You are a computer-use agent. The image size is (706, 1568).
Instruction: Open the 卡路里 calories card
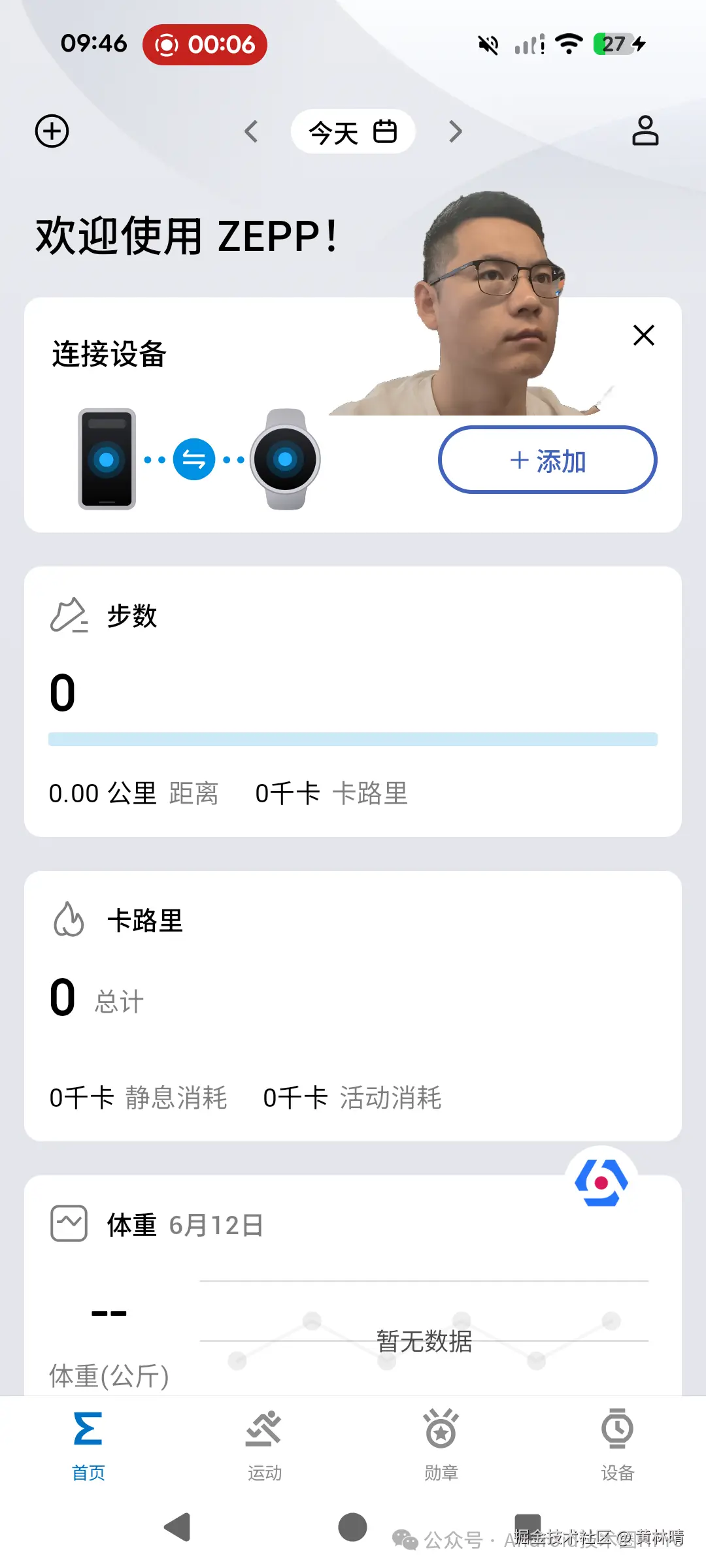[x=353, y=1006]
